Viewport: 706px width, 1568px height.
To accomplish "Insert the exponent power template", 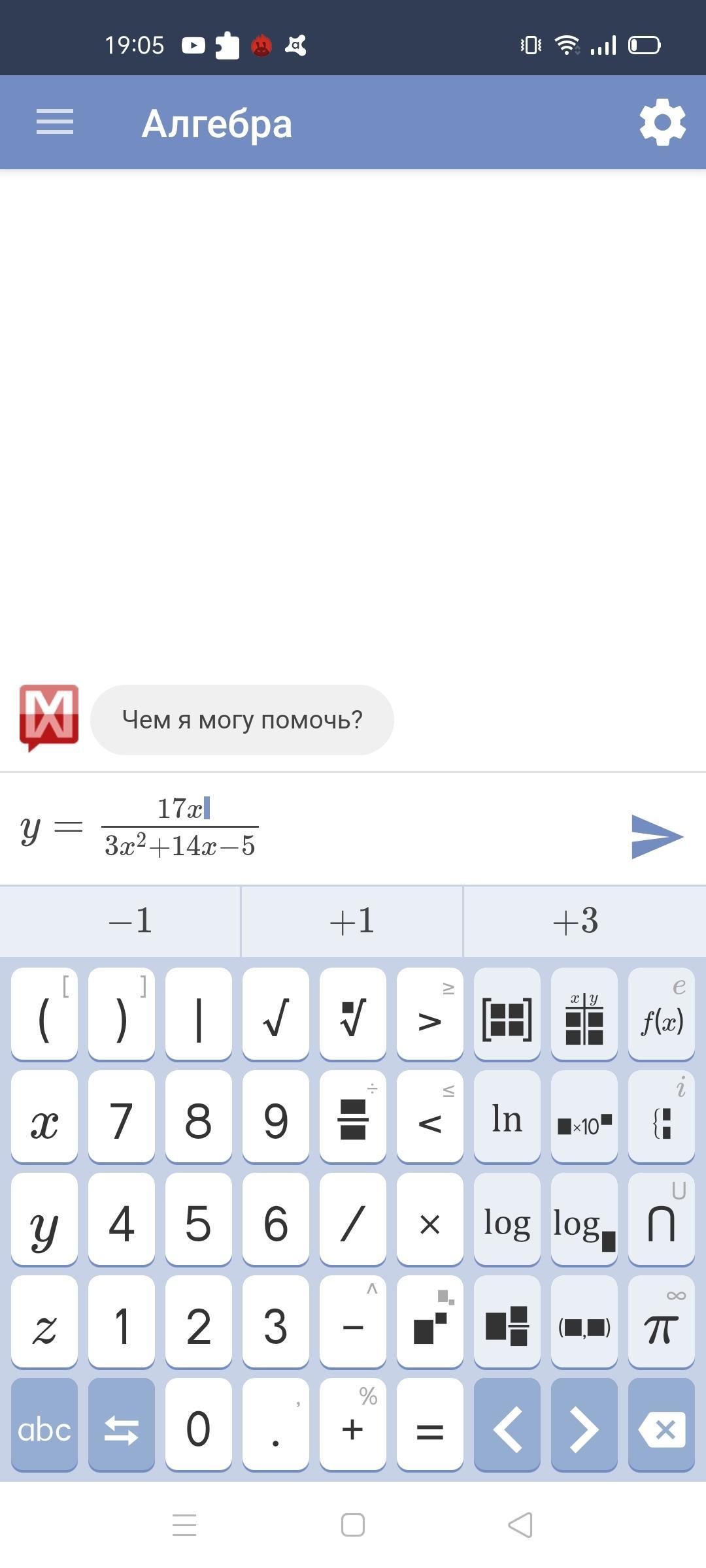I will (x=429, y=1328).
